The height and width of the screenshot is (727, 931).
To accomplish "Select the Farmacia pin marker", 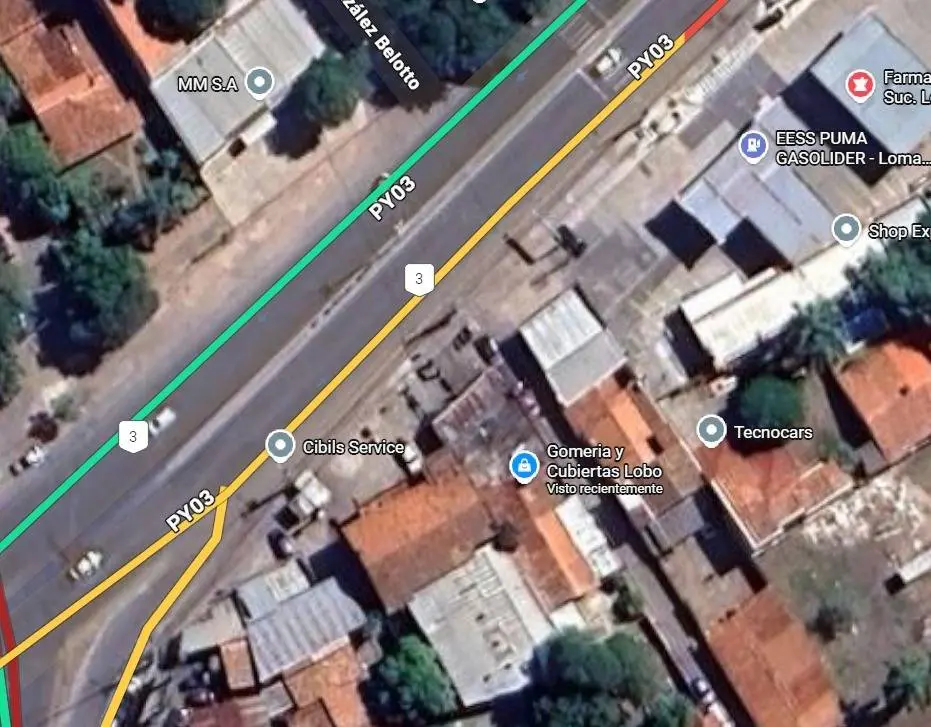I will [x=858, y=85].
